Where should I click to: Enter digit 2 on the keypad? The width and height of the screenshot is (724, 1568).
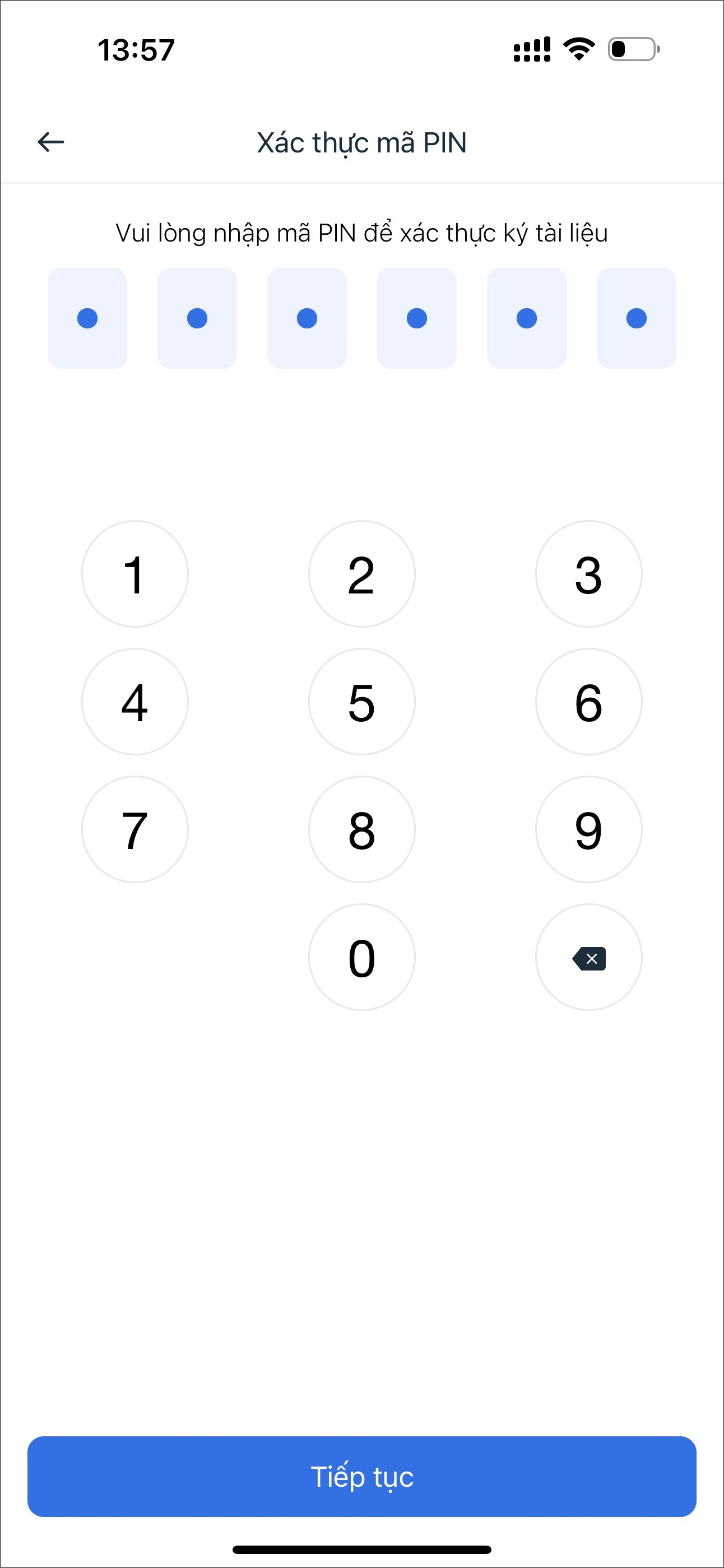click(361, 573)
